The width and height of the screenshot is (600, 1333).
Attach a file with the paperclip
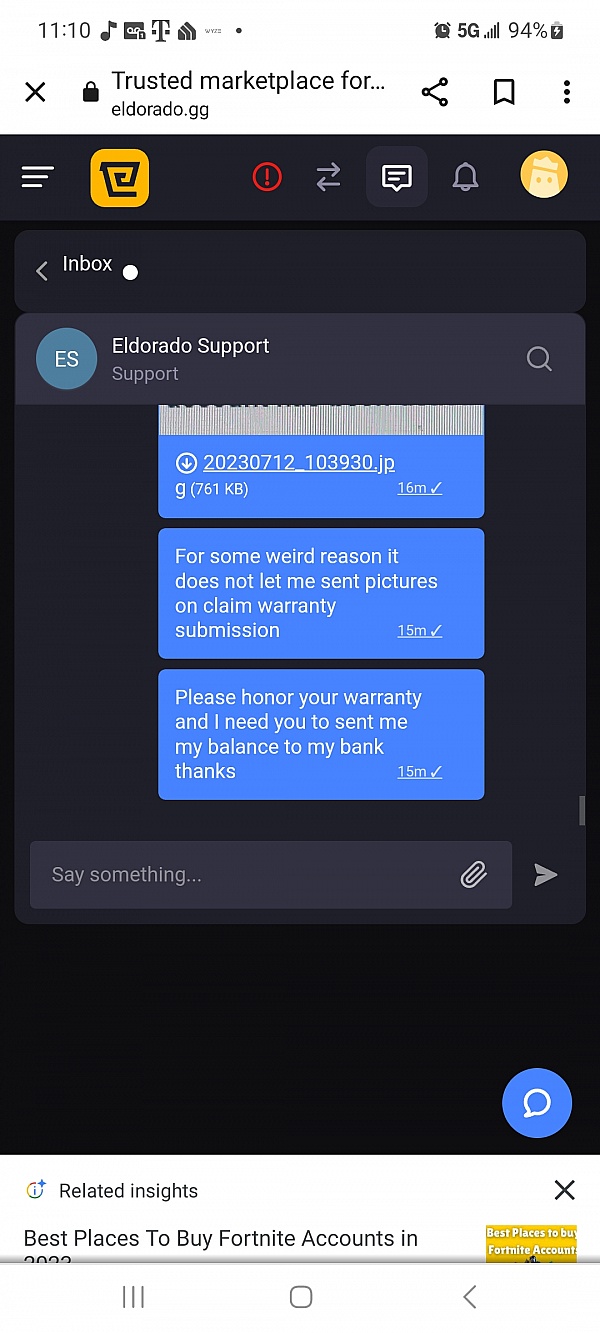click(473, 875)
